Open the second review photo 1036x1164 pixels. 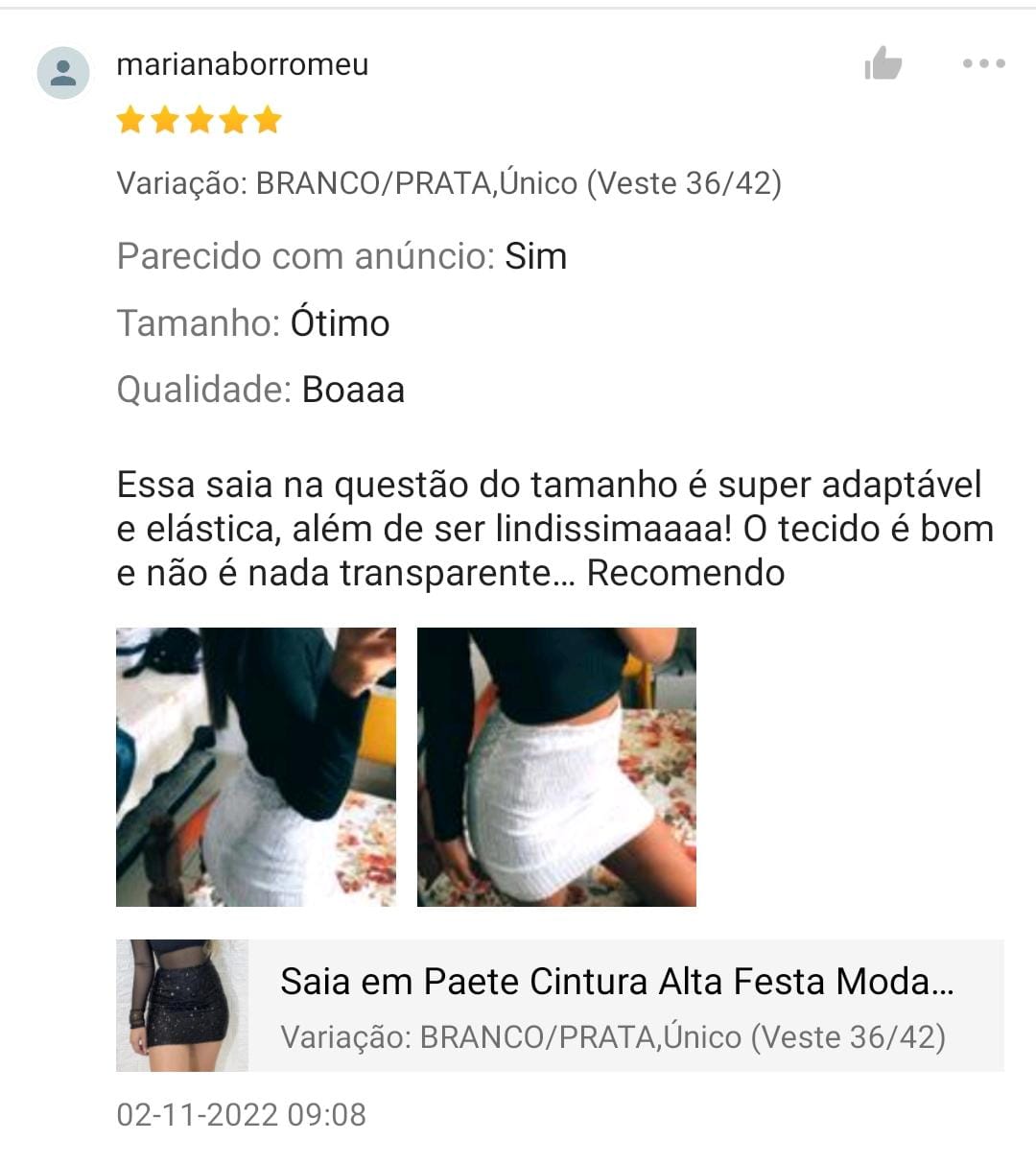coord(556,767)
